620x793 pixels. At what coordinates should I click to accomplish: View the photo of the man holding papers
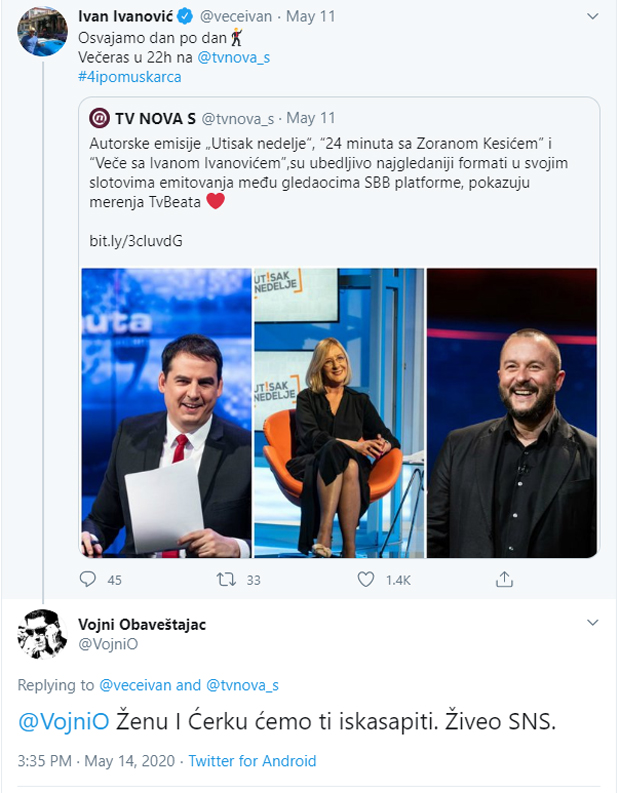[166, 412]
